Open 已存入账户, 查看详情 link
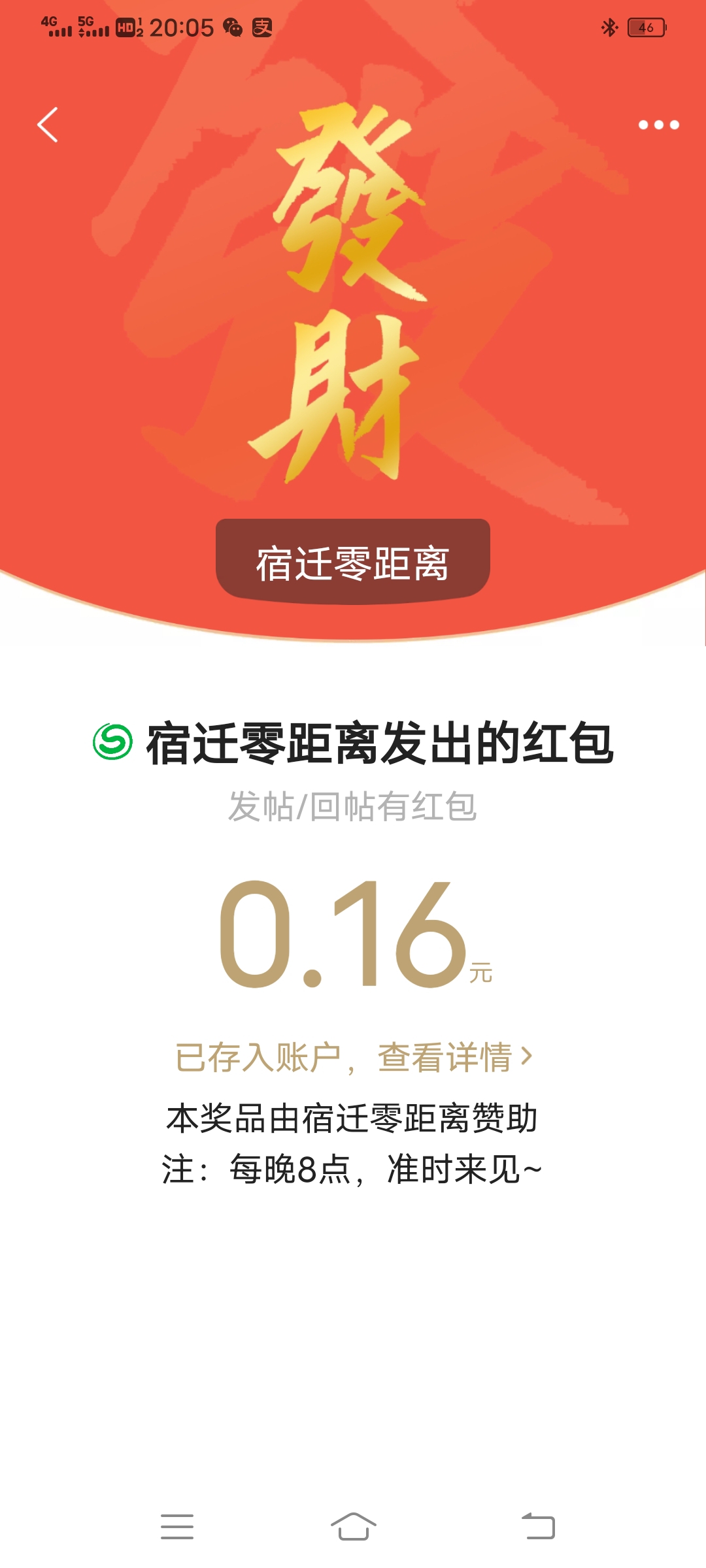This screenshot has height=1568, width=706. pos(354,1057)
